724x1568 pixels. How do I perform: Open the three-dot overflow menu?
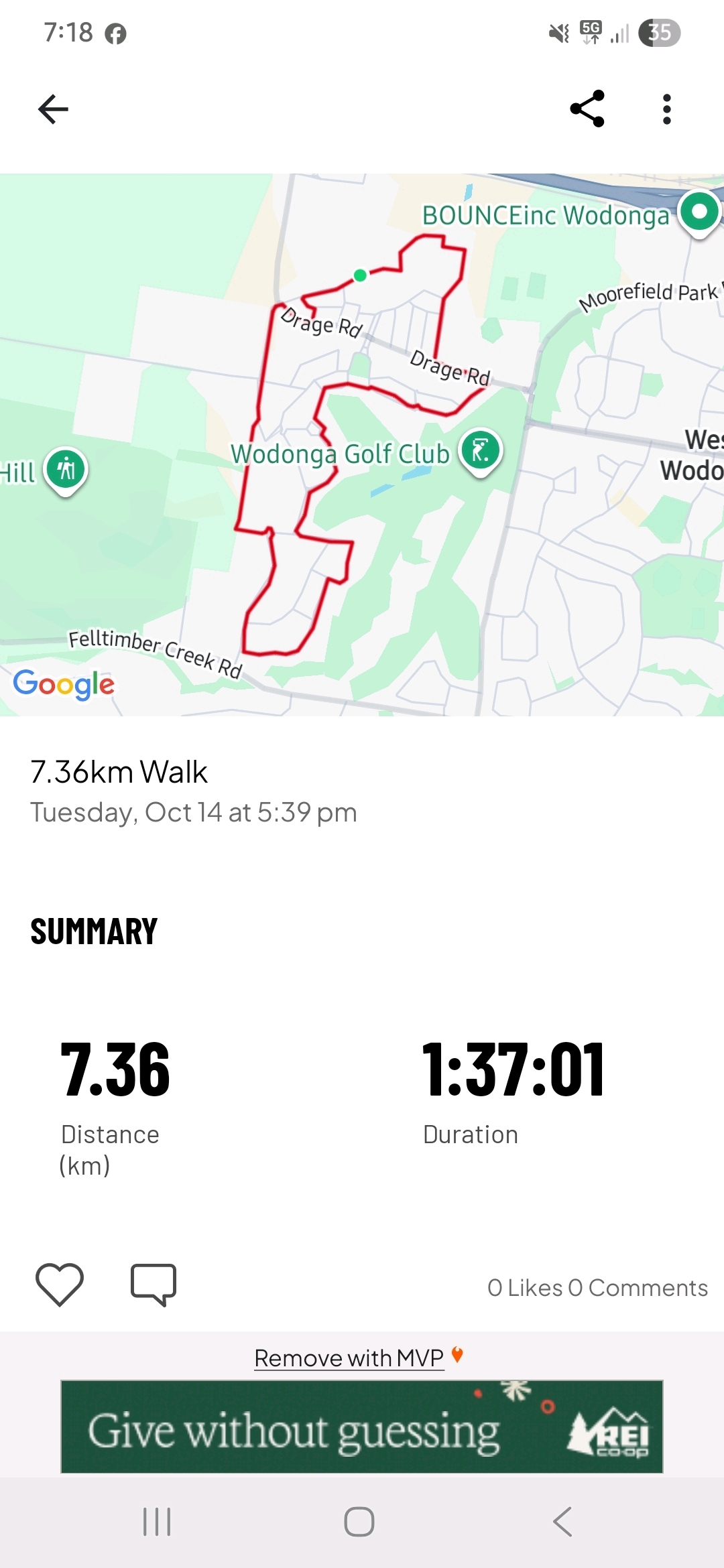pyautogui.click(x=666, y=109)
